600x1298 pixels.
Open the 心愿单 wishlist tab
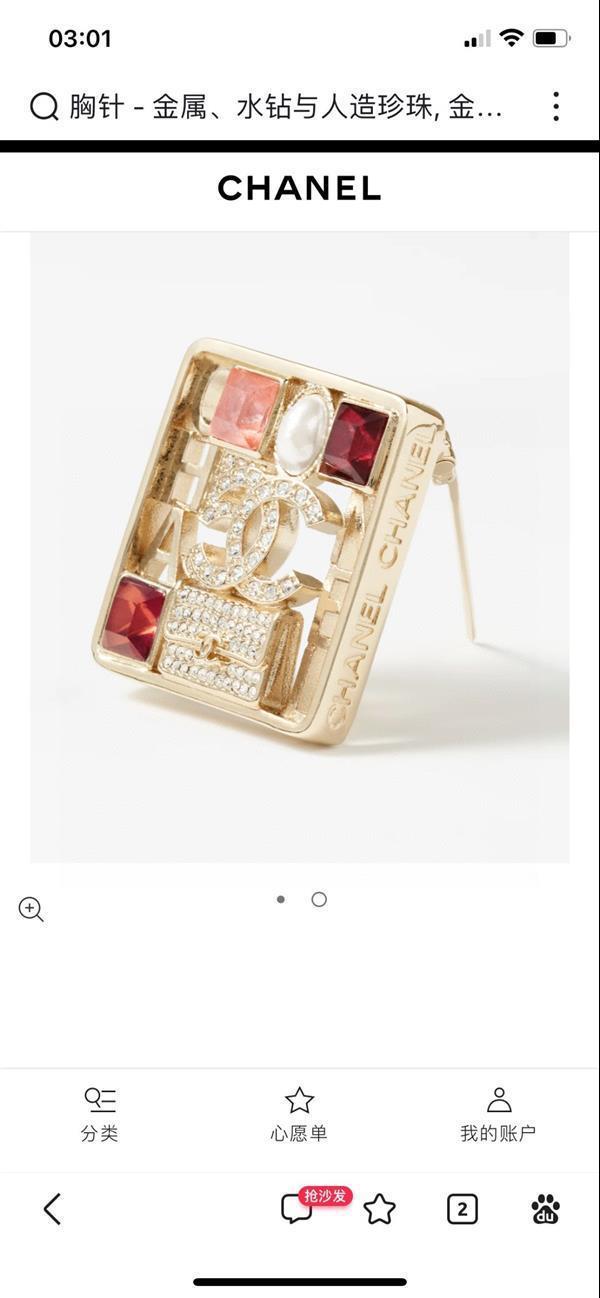pos(299,1114)
